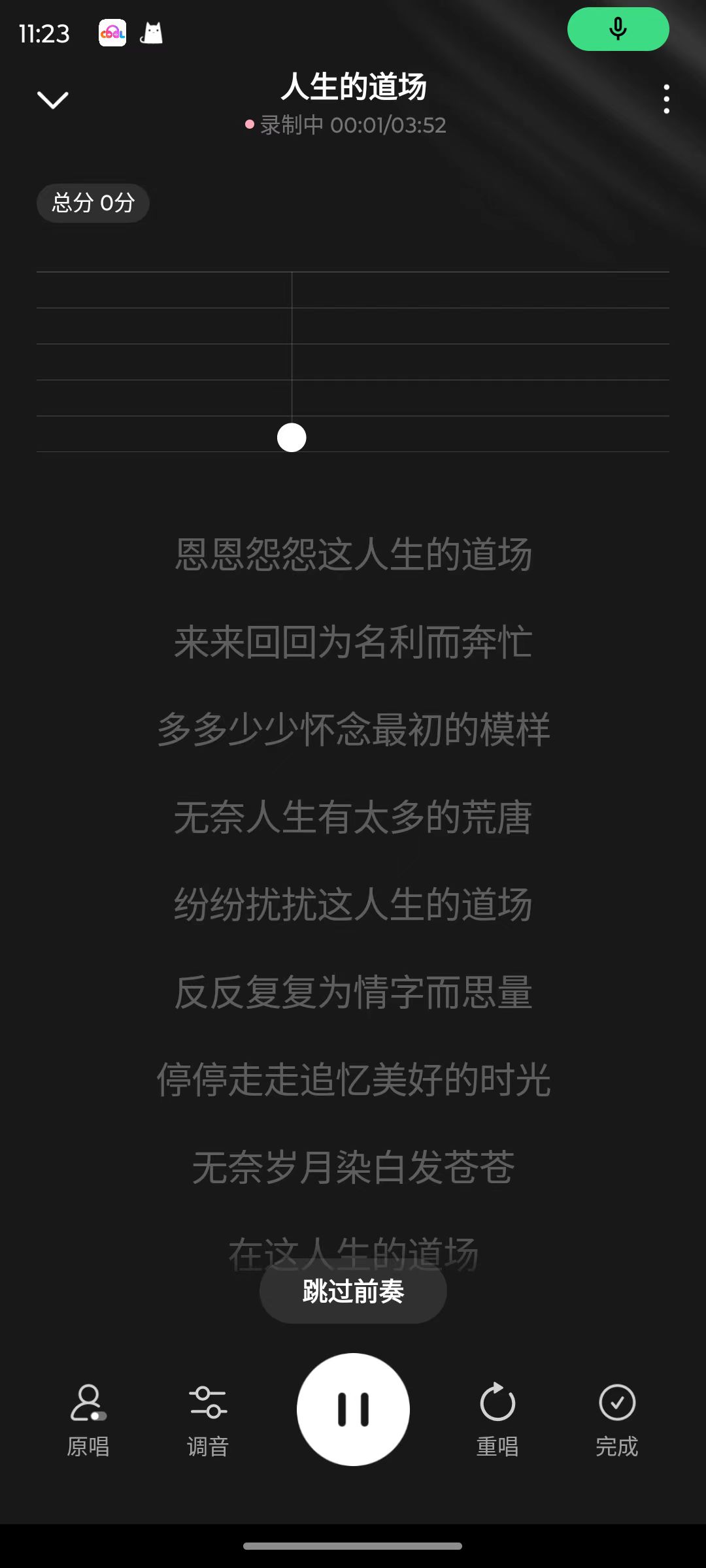Image resolution: width=706 pixels, height=1568 pixels.
Task: Collapse the recording screen with down chevron
Action: (52, 100)
